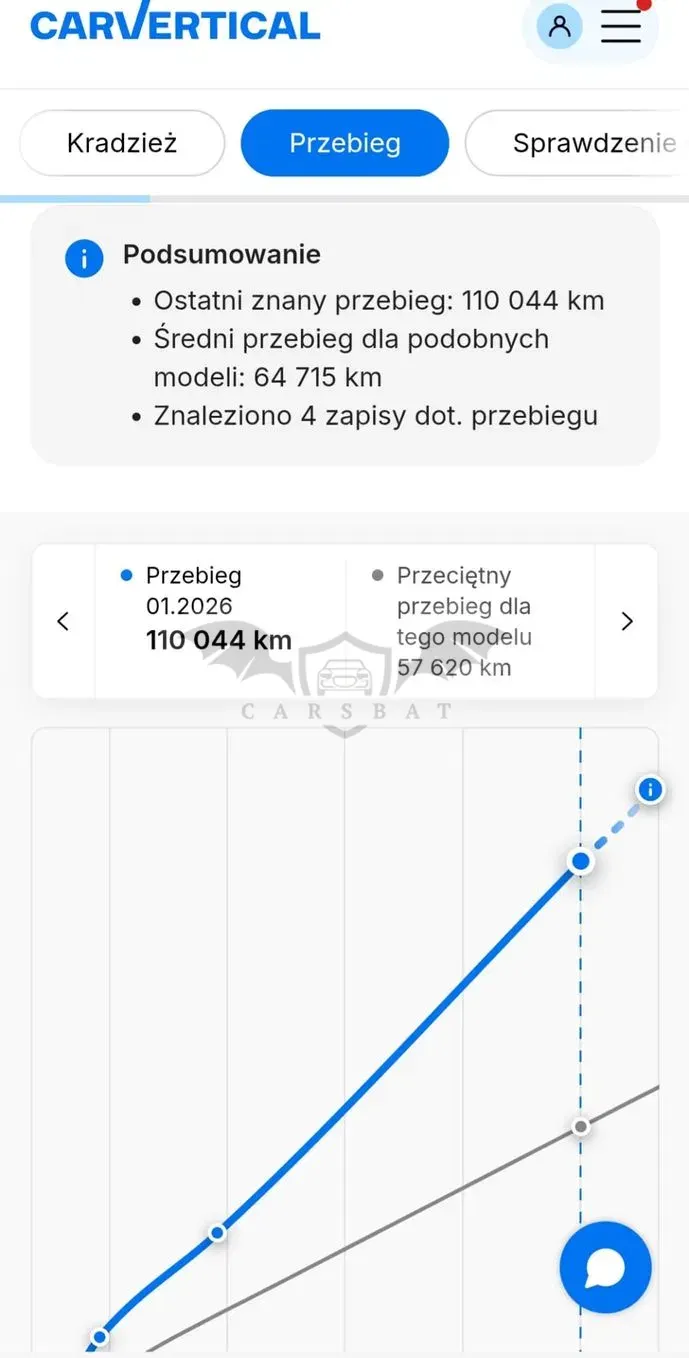This screenshot has width=689, height=1358.
Task: Show next mileage record with right arrow
Action: pos(627,622)
